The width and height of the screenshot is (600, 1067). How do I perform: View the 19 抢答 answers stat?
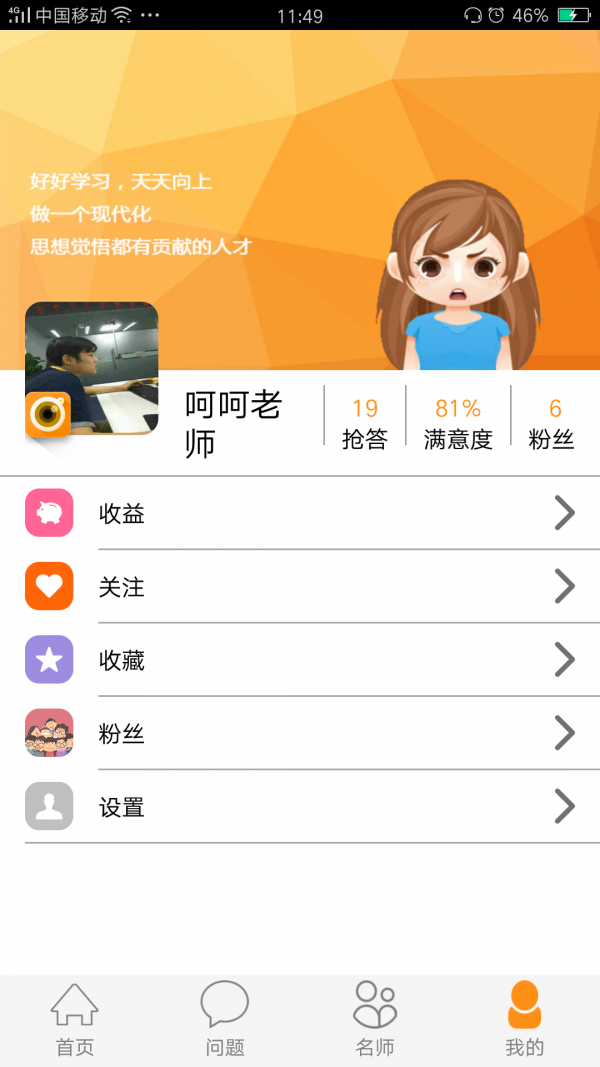365,423
